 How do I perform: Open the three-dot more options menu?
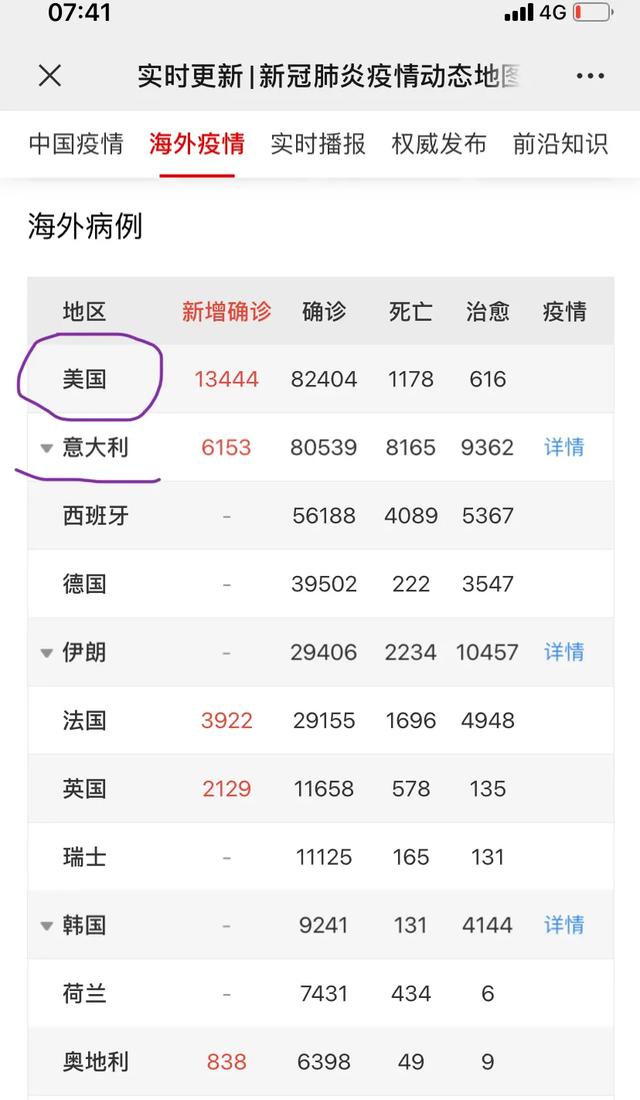(590, 76)
